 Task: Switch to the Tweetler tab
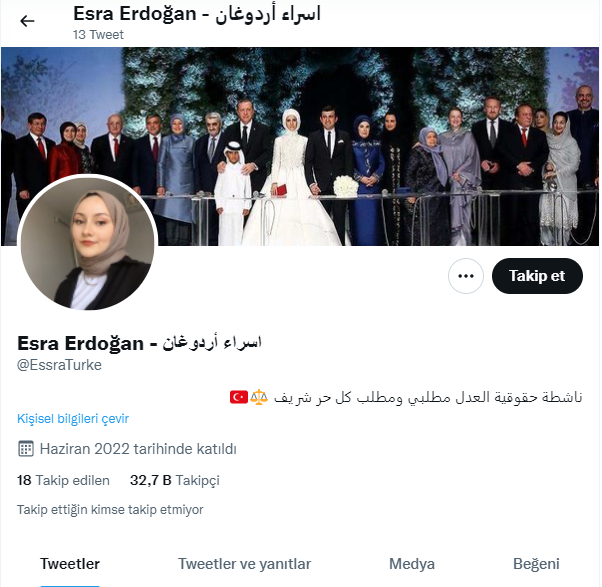(70, 564)
